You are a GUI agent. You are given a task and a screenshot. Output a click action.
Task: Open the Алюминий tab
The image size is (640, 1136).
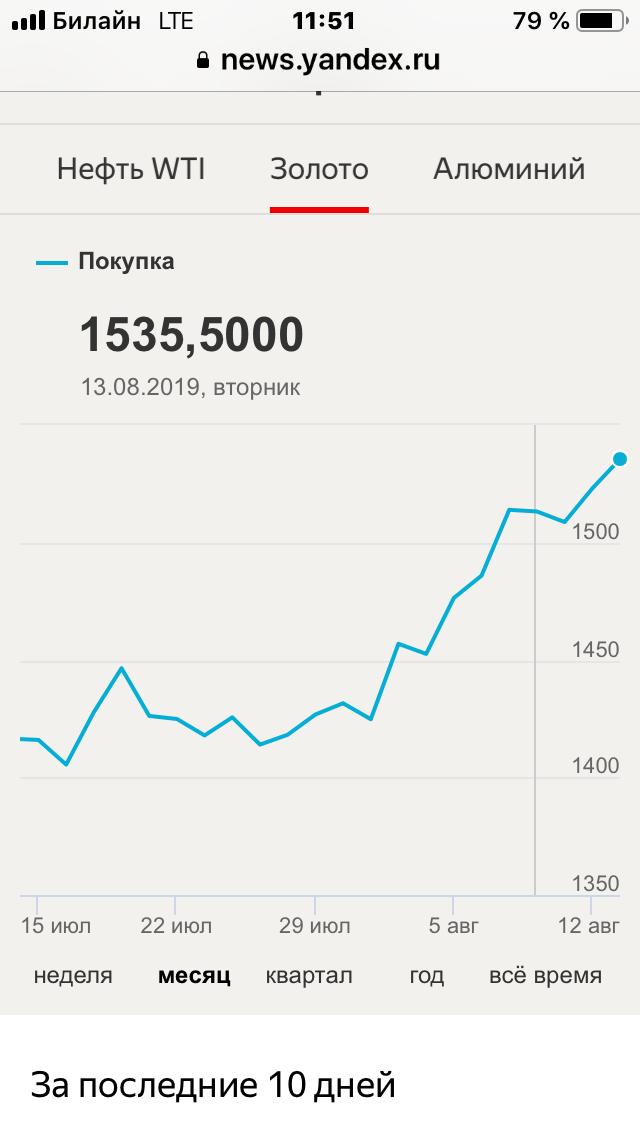[x=509, y=169]
